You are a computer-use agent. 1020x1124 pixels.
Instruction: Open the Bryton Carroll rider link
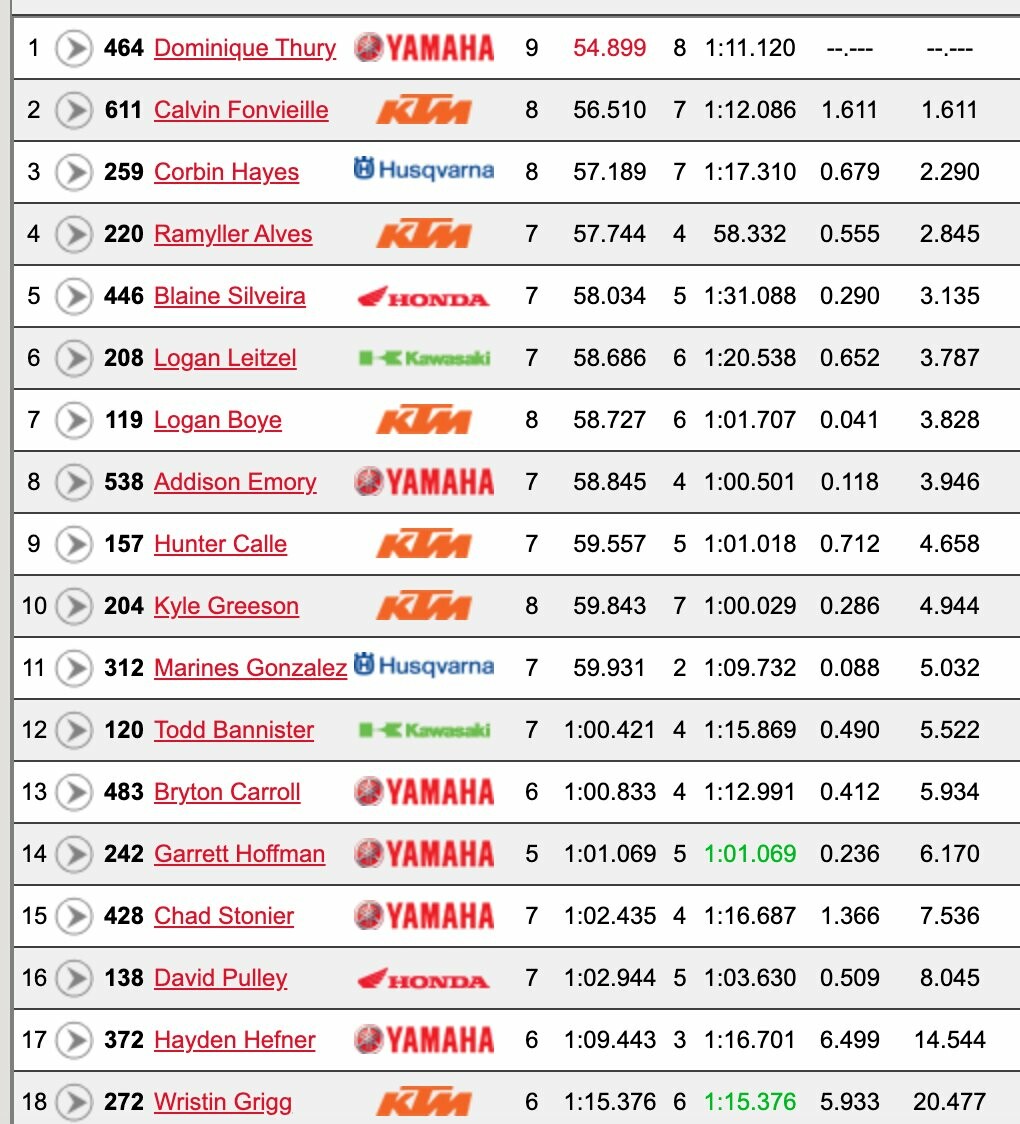tap(226, 792)
